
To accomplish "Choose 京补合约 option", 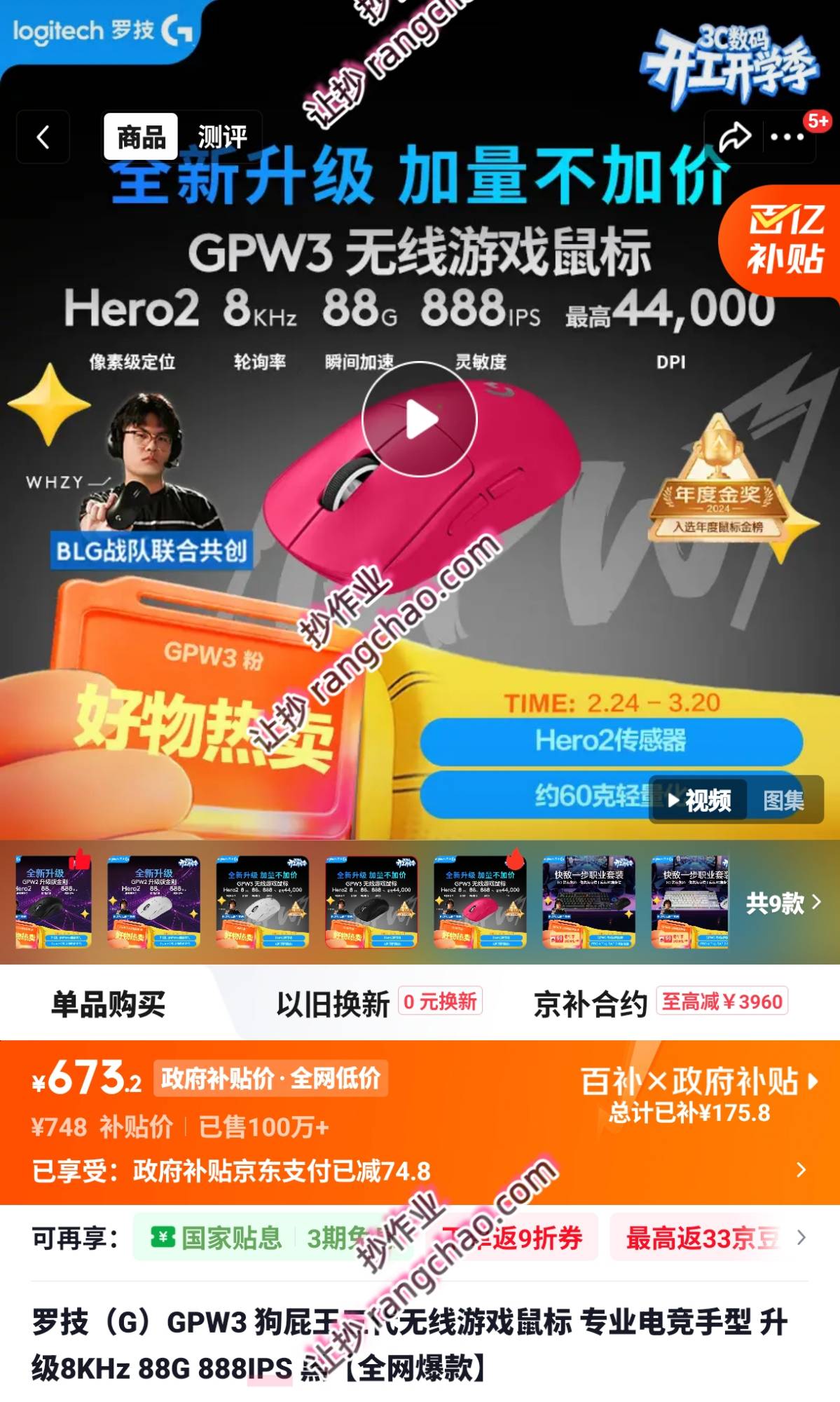I will click(590, 1004).
